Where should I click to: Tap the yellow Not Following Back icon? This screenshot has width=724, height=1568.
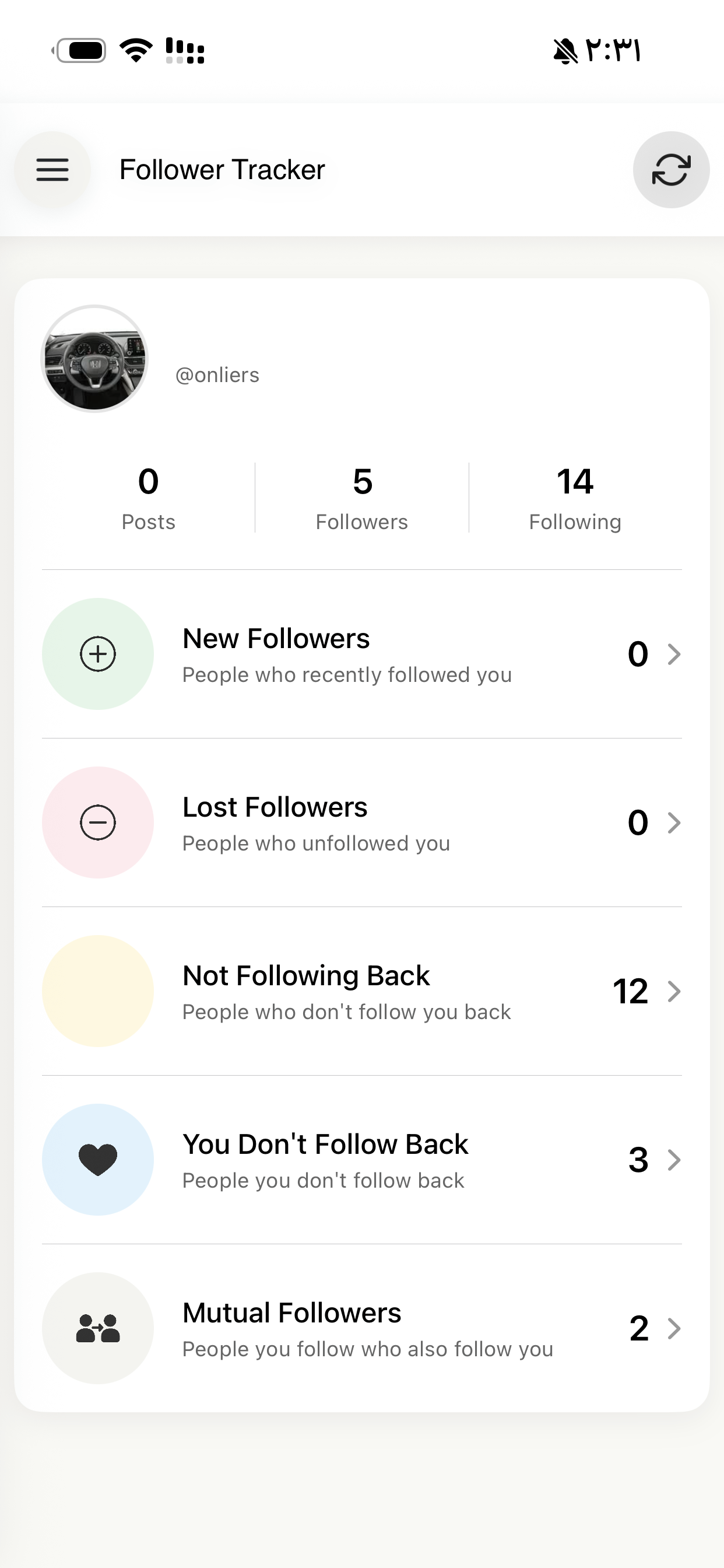click(97, 991)
